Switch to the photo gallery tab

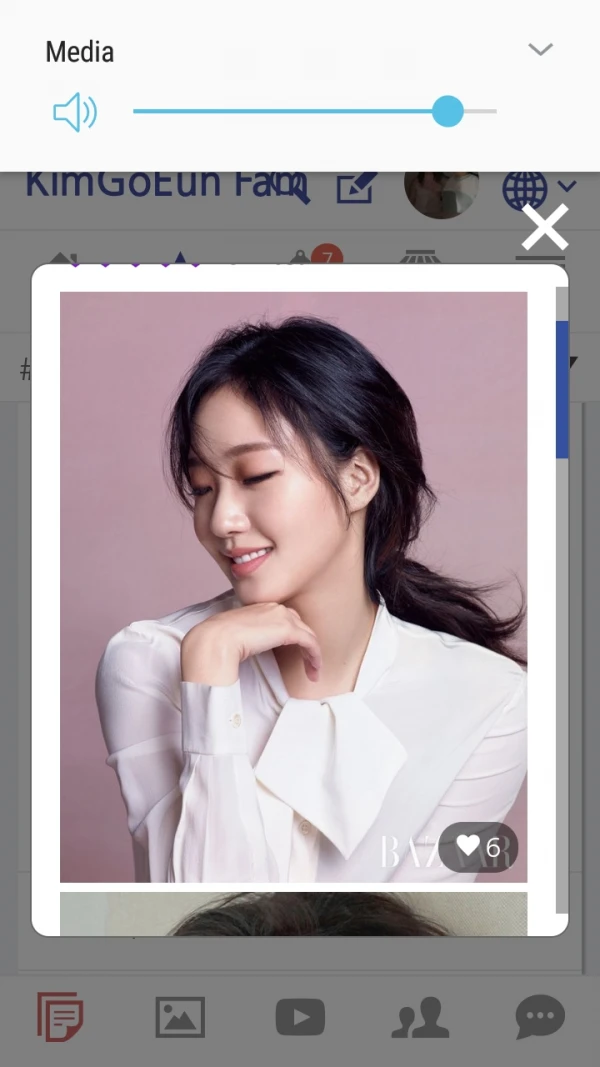[180, 1017]
